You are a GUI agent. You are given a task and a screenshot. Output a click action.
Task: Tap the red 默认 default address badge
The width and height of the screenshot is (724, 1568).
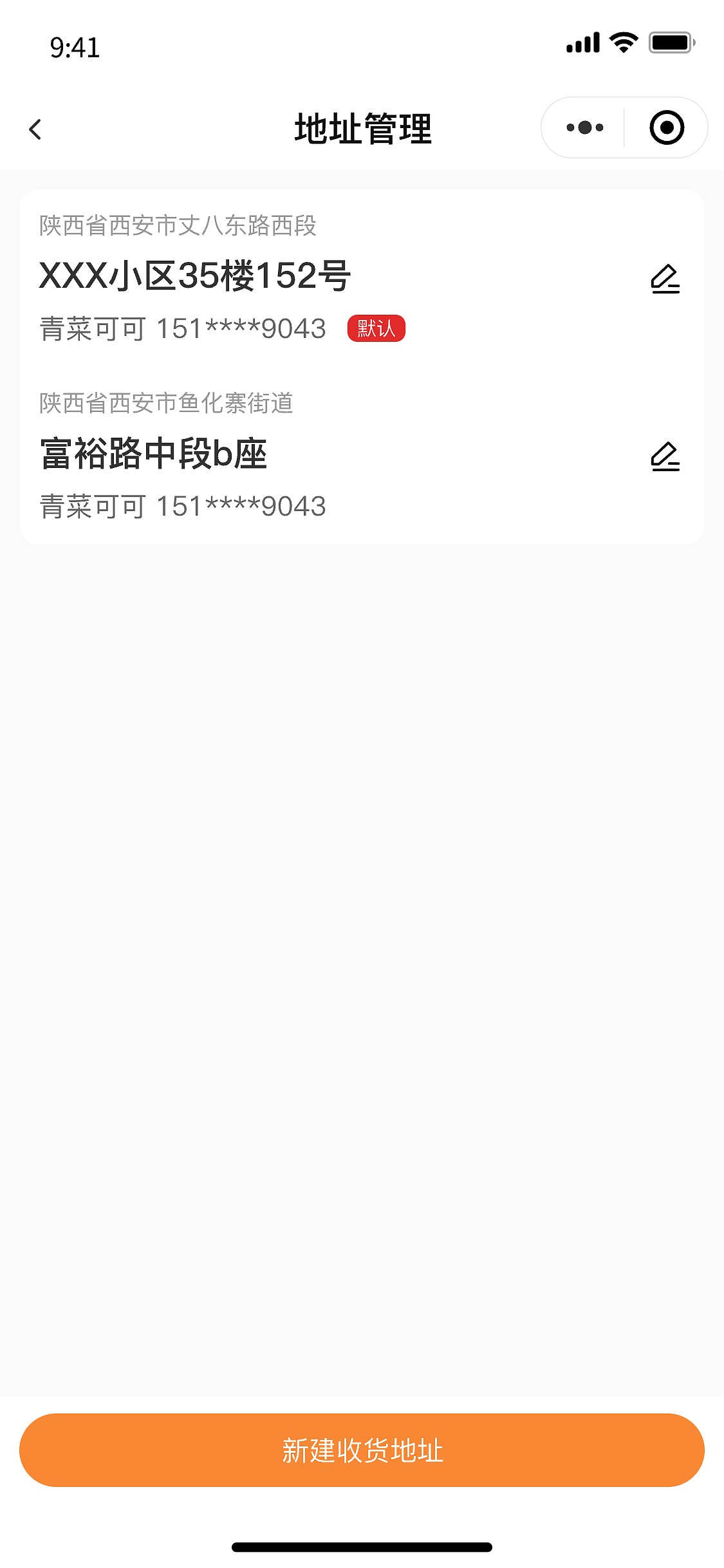[376, 329]
